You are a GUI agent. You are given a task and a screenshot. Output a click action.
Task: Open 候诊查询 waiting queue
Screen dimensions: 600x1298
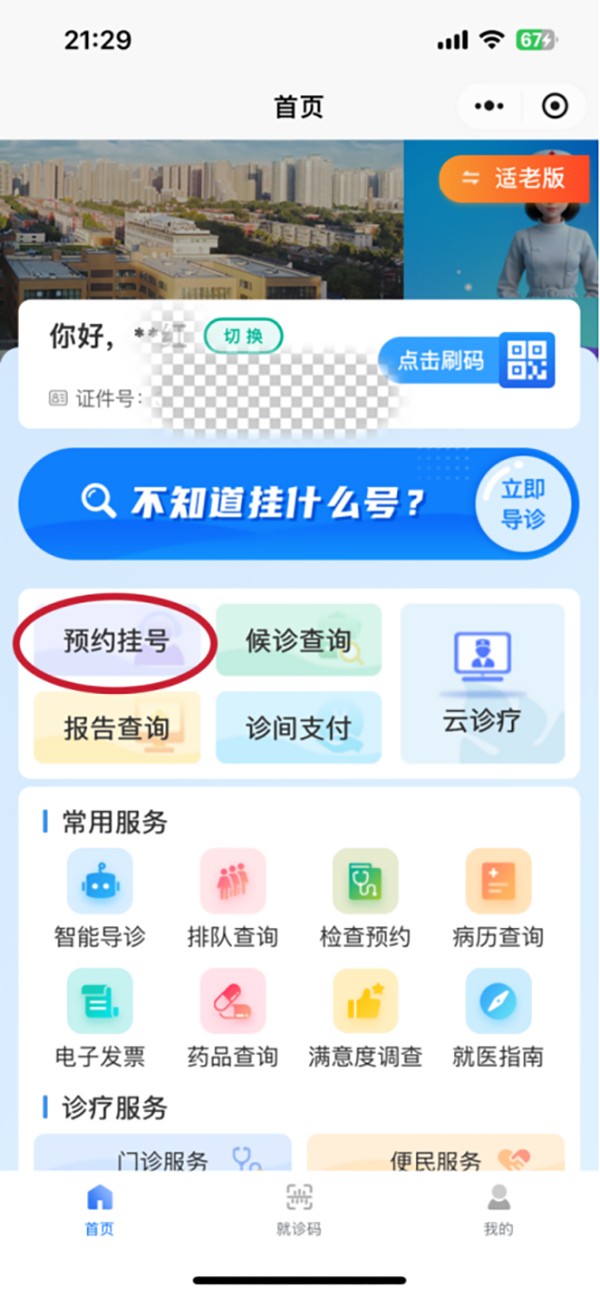click(298, 641)
